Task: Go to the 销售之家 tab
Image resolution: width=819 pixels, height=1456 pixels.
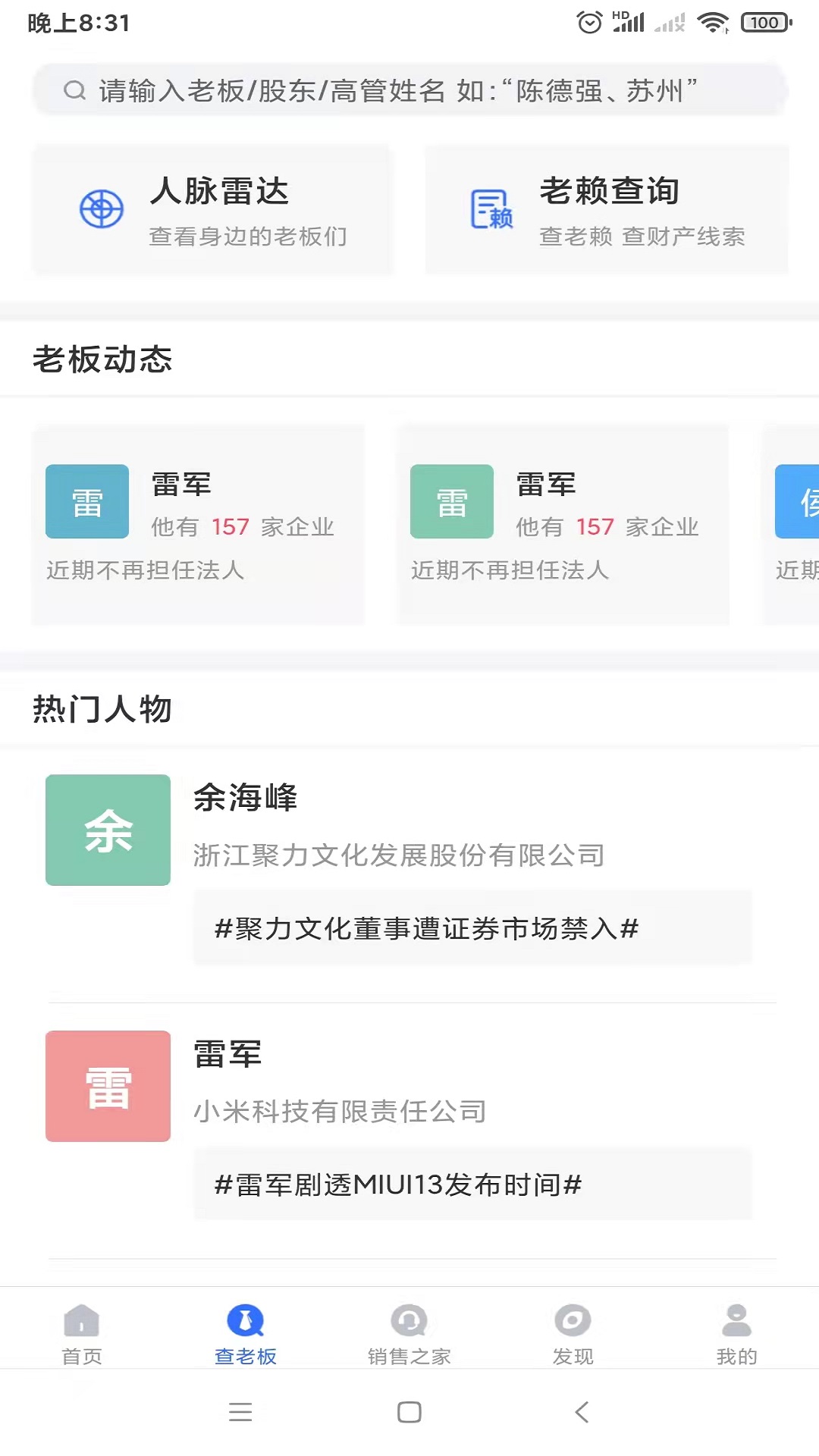Action: (x=409, y=1333)
